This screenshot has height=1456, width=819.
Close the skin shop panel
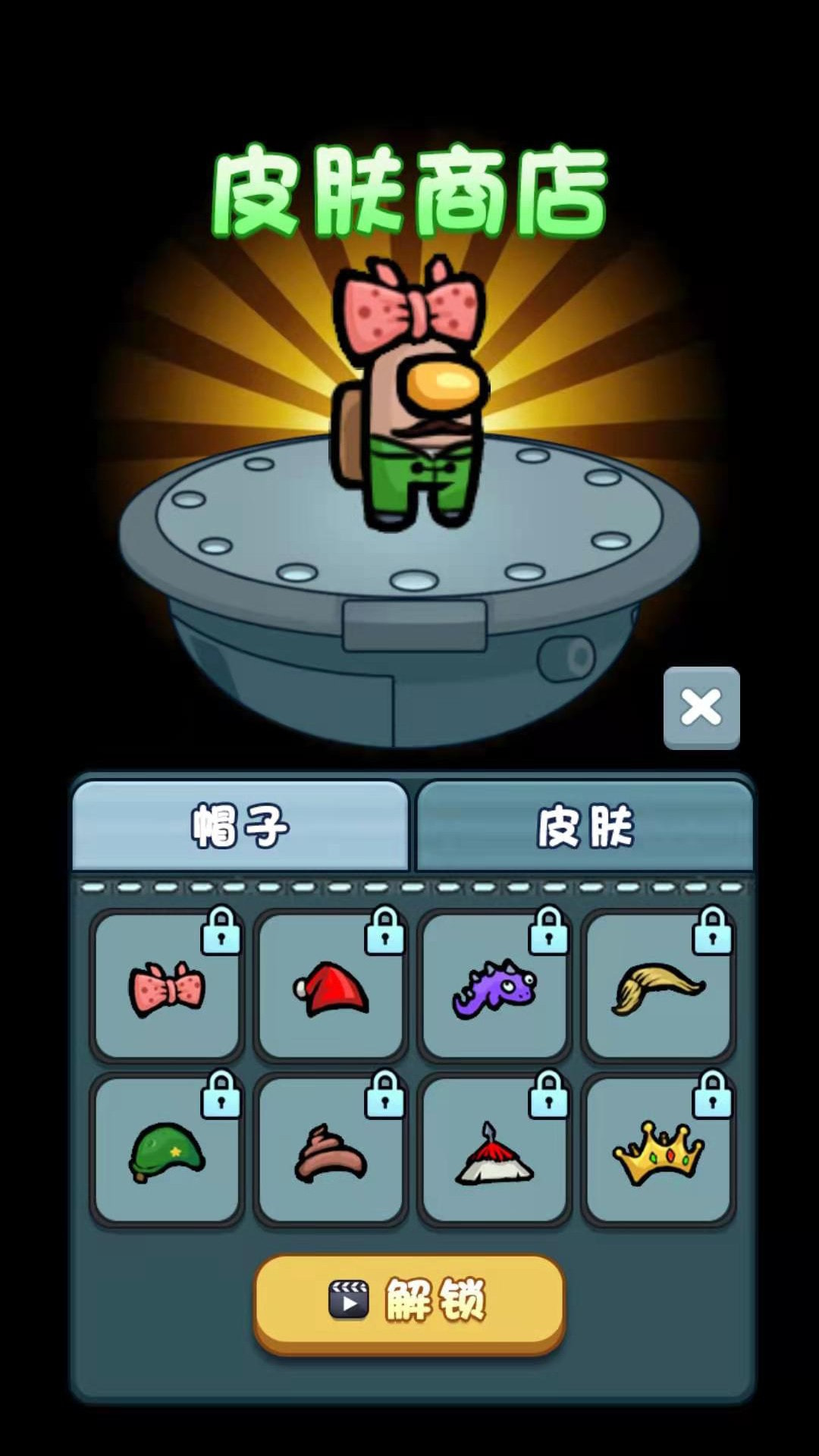tap(701, 708)
